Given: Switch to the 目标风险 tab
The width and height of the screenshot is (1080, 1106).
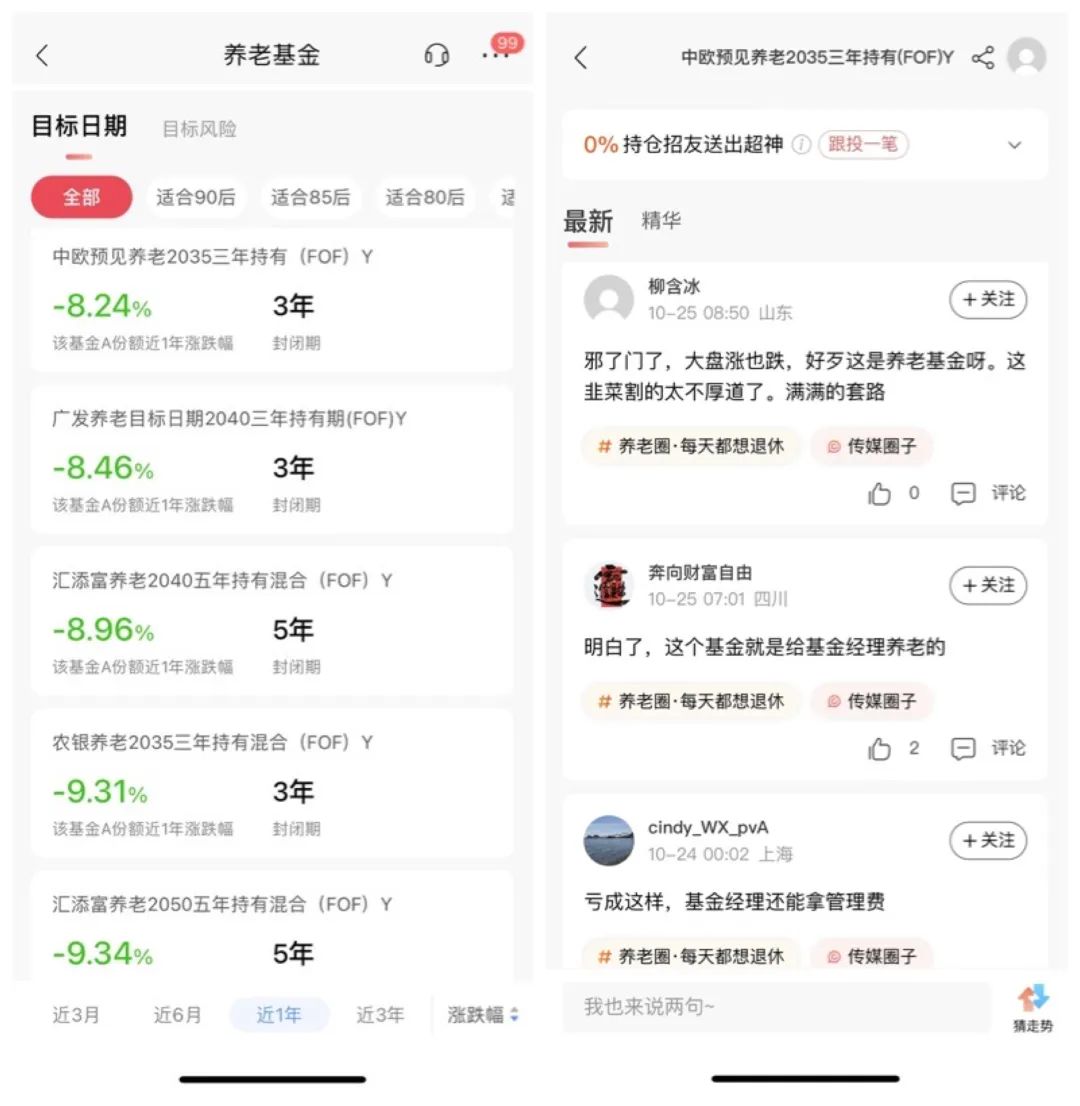Looking at the screenshot, I should pyautogui.click(x=200, y=129).
